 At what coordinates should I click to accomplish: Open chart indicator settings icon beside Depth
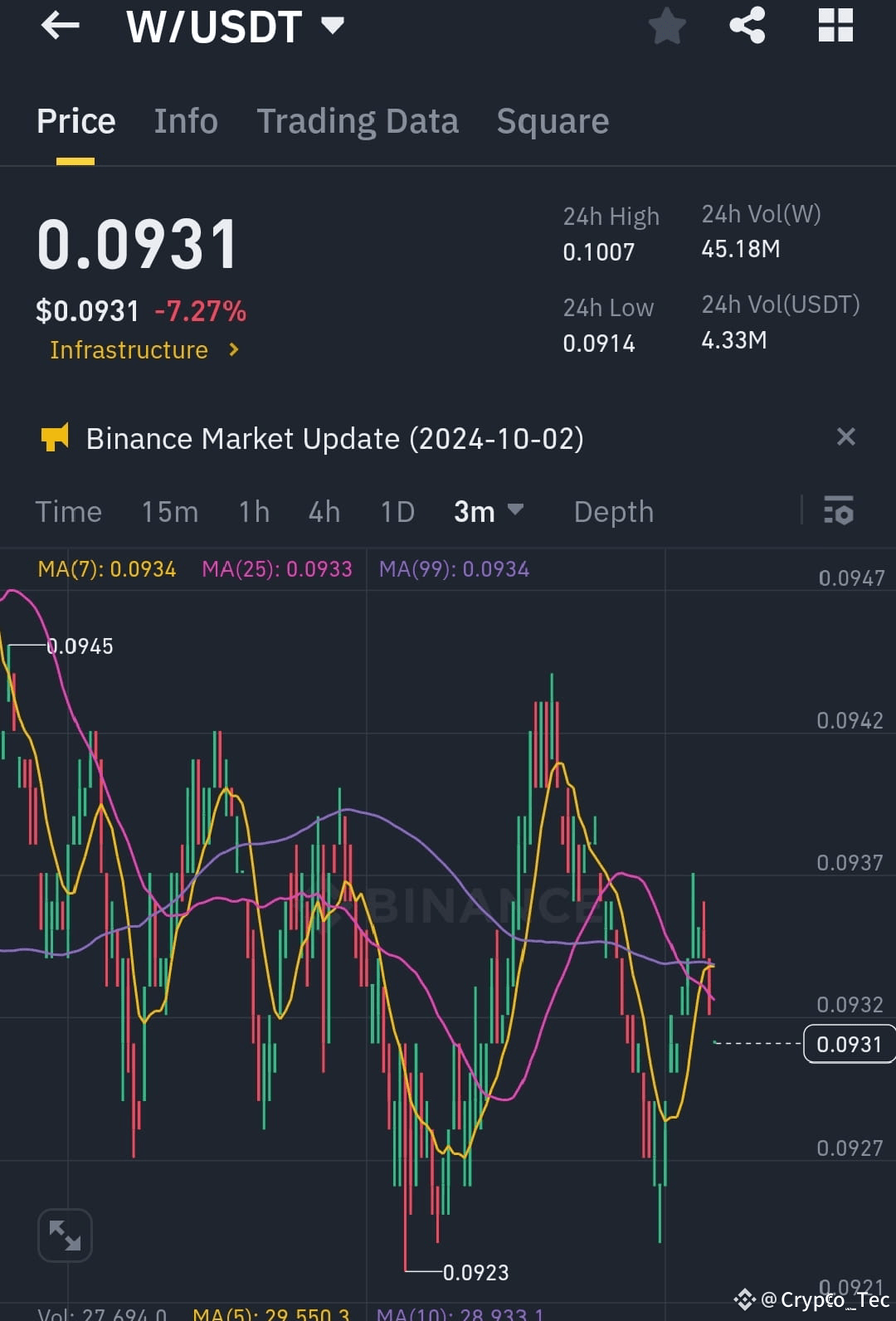pos(839,511)
